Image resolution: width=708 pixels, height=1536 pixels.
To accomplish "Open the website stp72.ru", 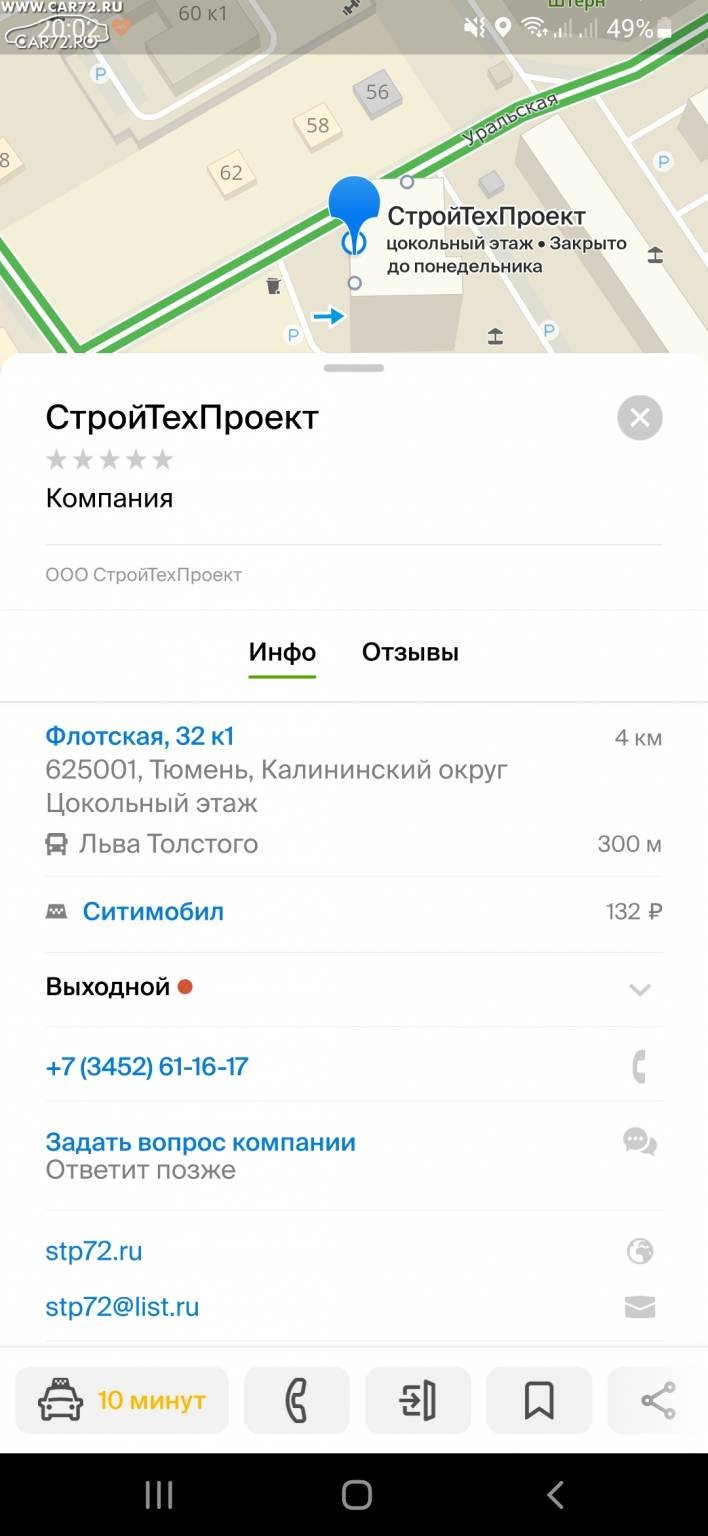I will point(94,1251).
